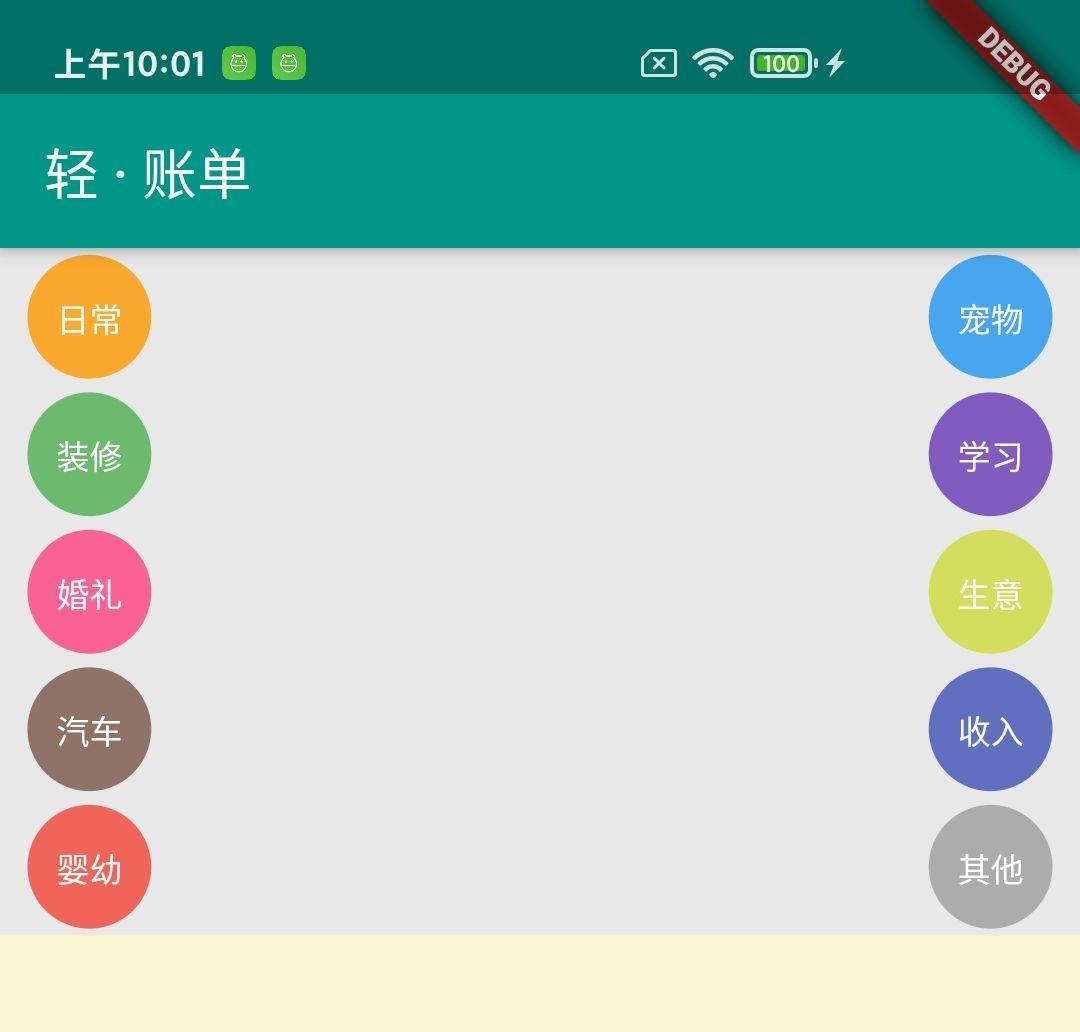Choose the 装修 category
This screenshot has width=1080, height=1032.
point(89,455)
